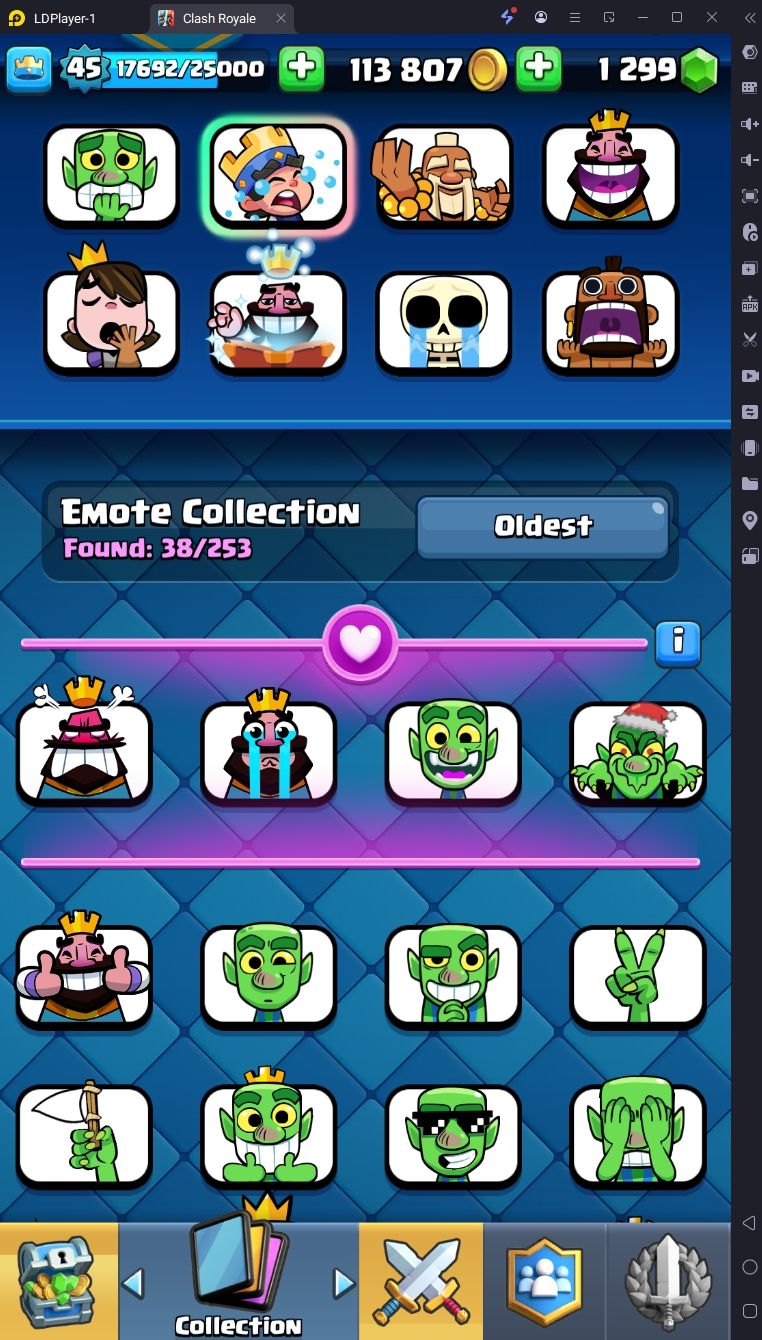The width and height of the screenshot is (762, 1340).
Task: Tap the right arrow beside Collection
Action: (343, 1282)
